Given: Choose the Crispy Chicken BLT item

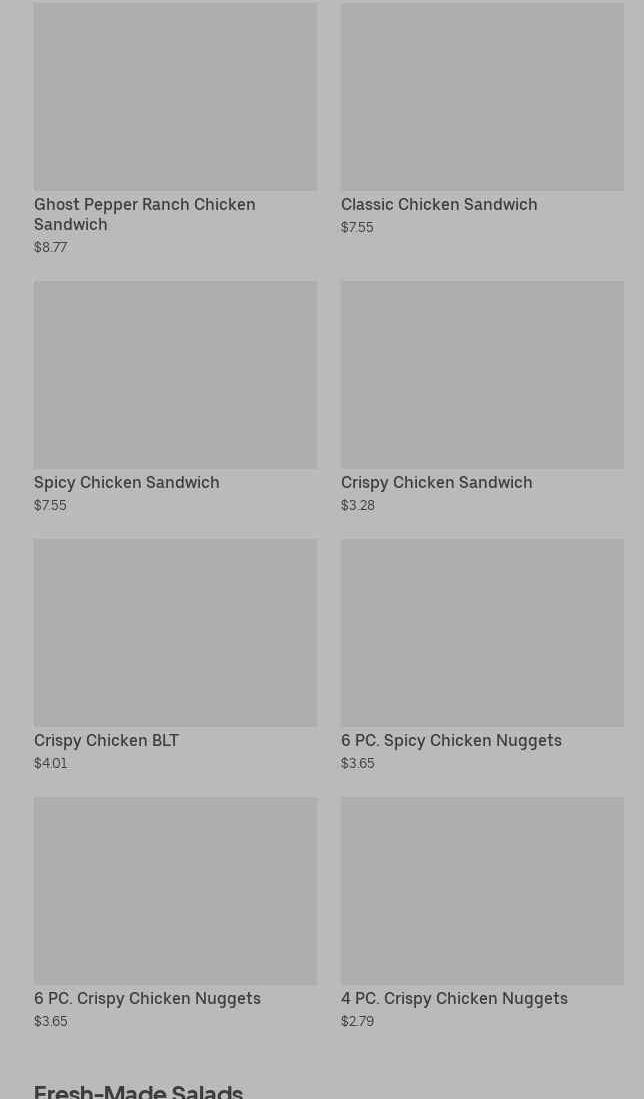Looking at the screenshot, I should click(175, 655).
